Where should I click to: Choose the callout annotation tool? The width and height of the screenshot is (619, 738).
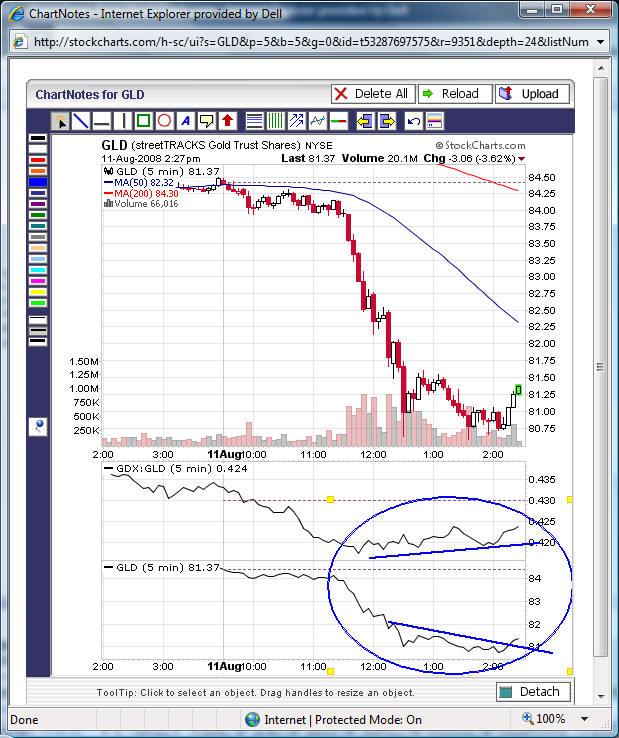pos(206,121)
